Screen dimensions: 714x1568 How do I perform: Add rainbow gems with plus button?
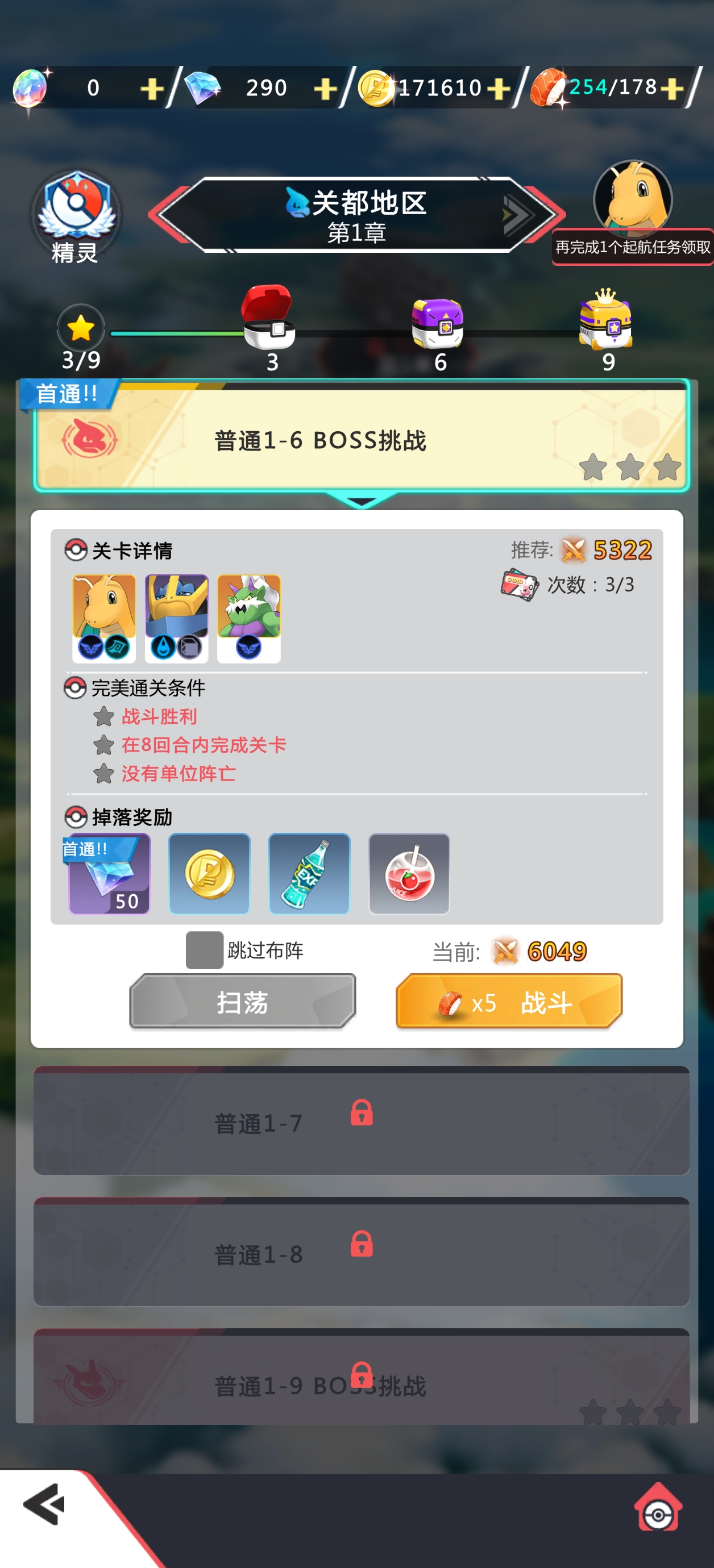pos(151,89)
